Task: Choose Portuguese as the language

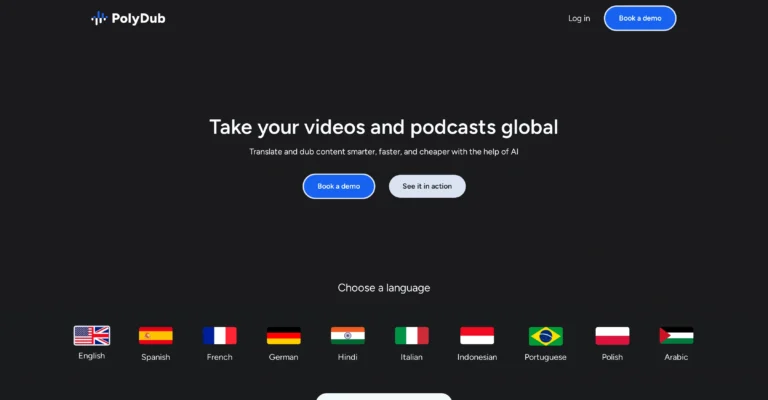Action: (x=546, y=336)
